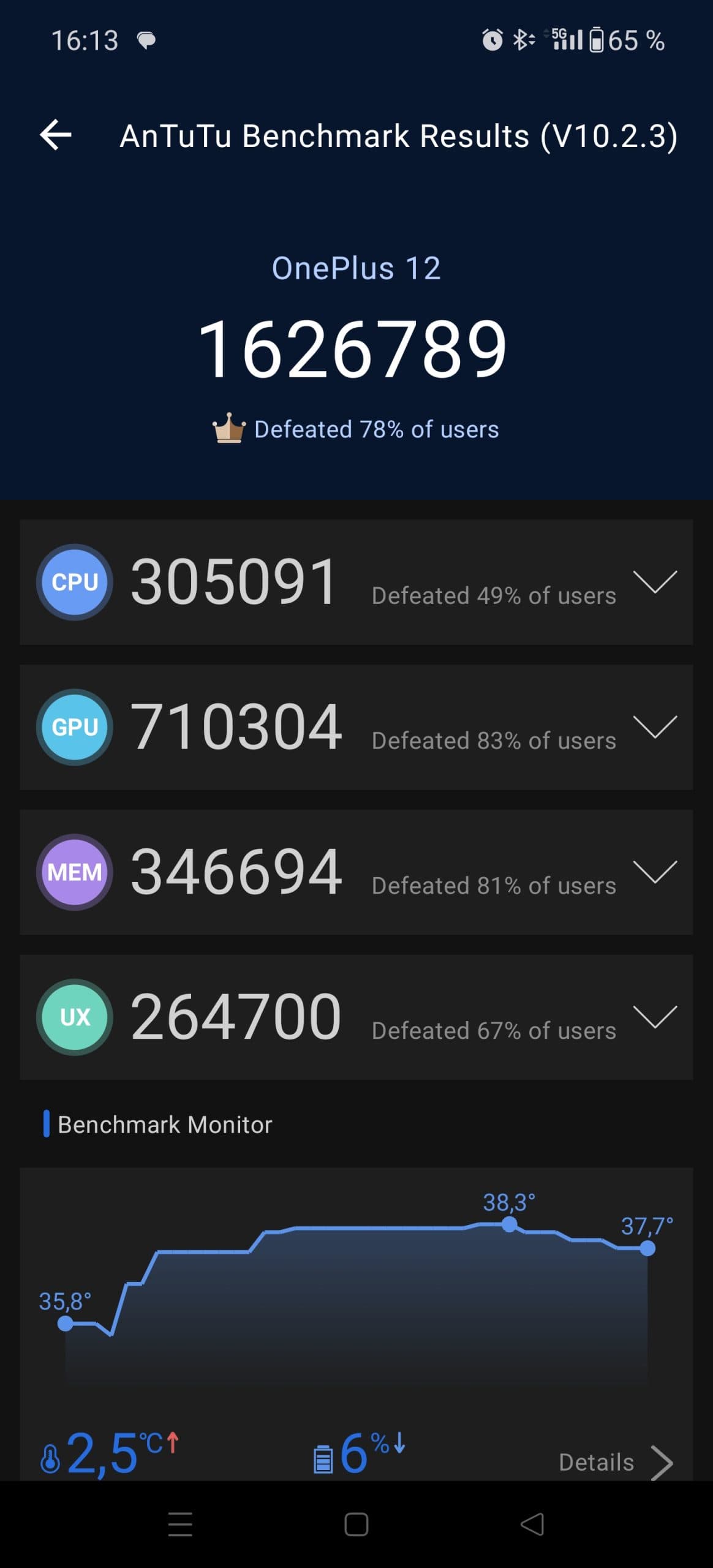Screen dimensions: 713x1568
Task: Open the recent apps menu
Action: point(180,1525)
